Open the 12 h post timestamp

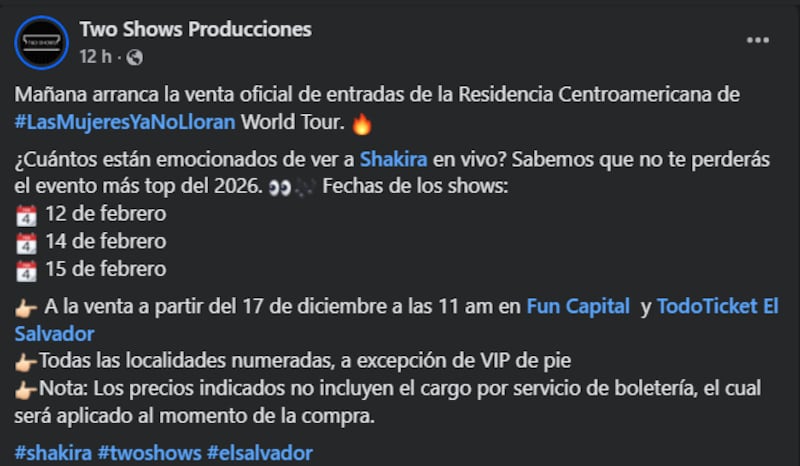(x=95, y=57)
